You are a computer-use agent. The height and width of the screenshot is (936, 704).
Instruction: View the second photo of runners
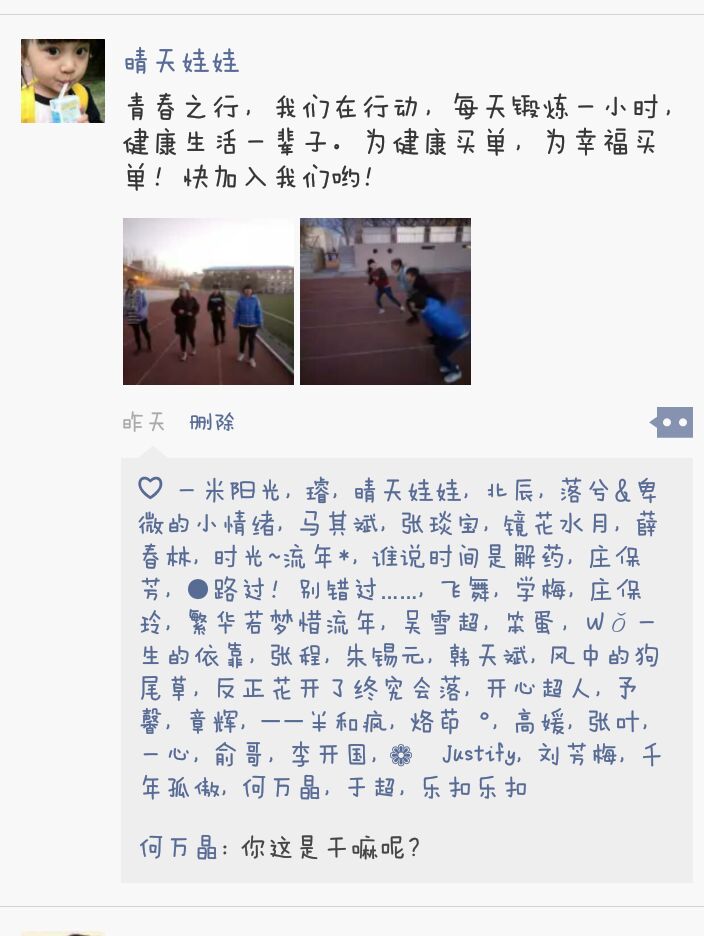click(x=385, y=301)
